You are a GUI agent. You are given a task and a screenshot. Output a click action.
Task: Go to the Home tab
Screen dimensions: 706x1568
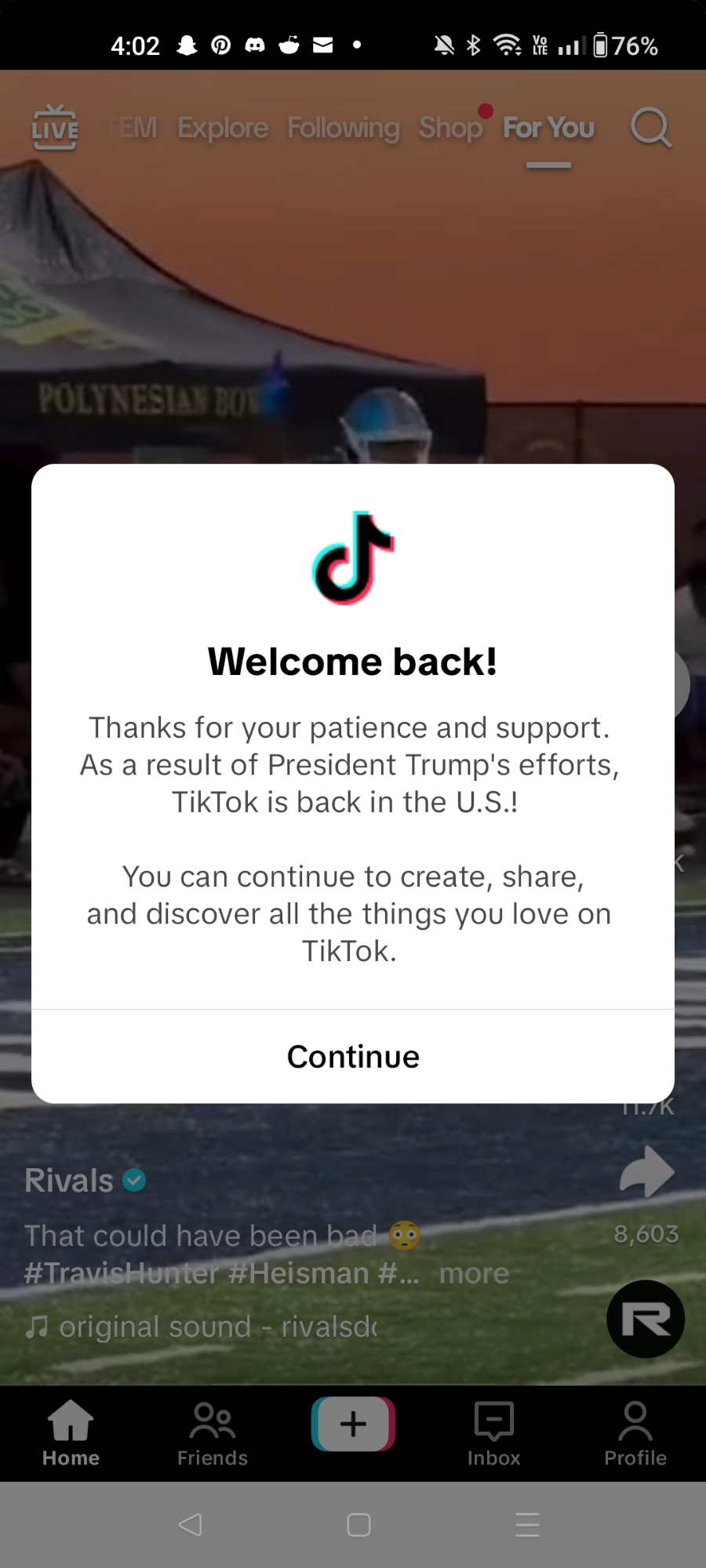[x=71, y=1433]
